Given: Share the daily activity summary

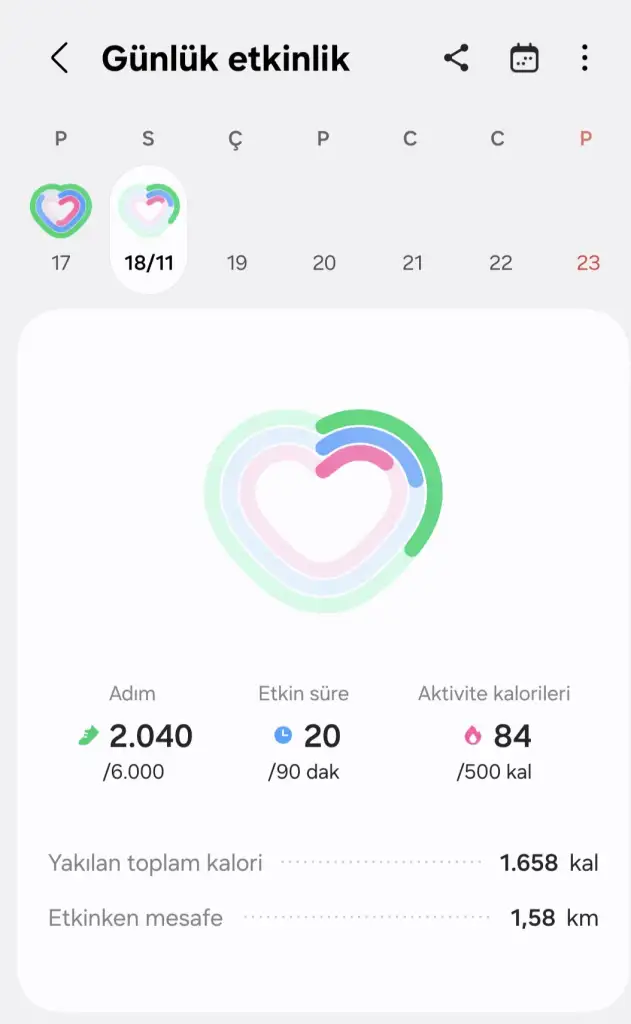Looking at the screenshot, I should pyautogui.click(x=456, y=59).
